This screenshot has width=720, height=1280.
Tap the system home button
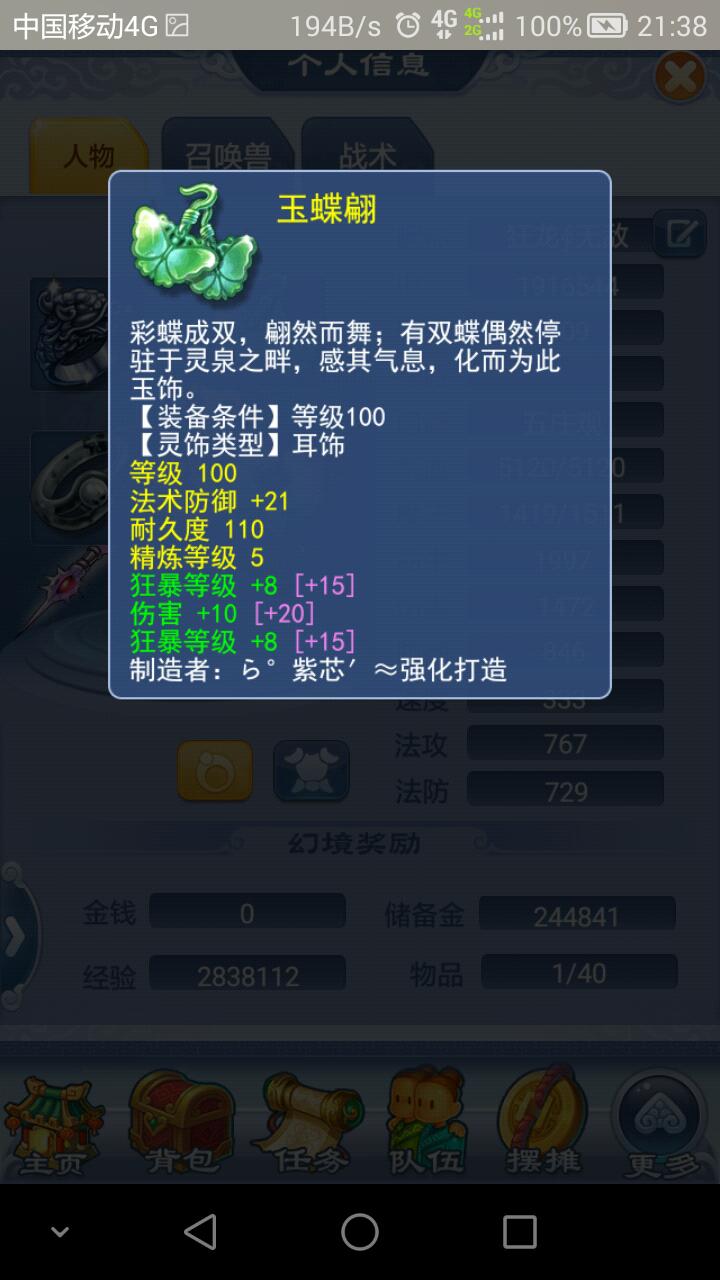360,1232
